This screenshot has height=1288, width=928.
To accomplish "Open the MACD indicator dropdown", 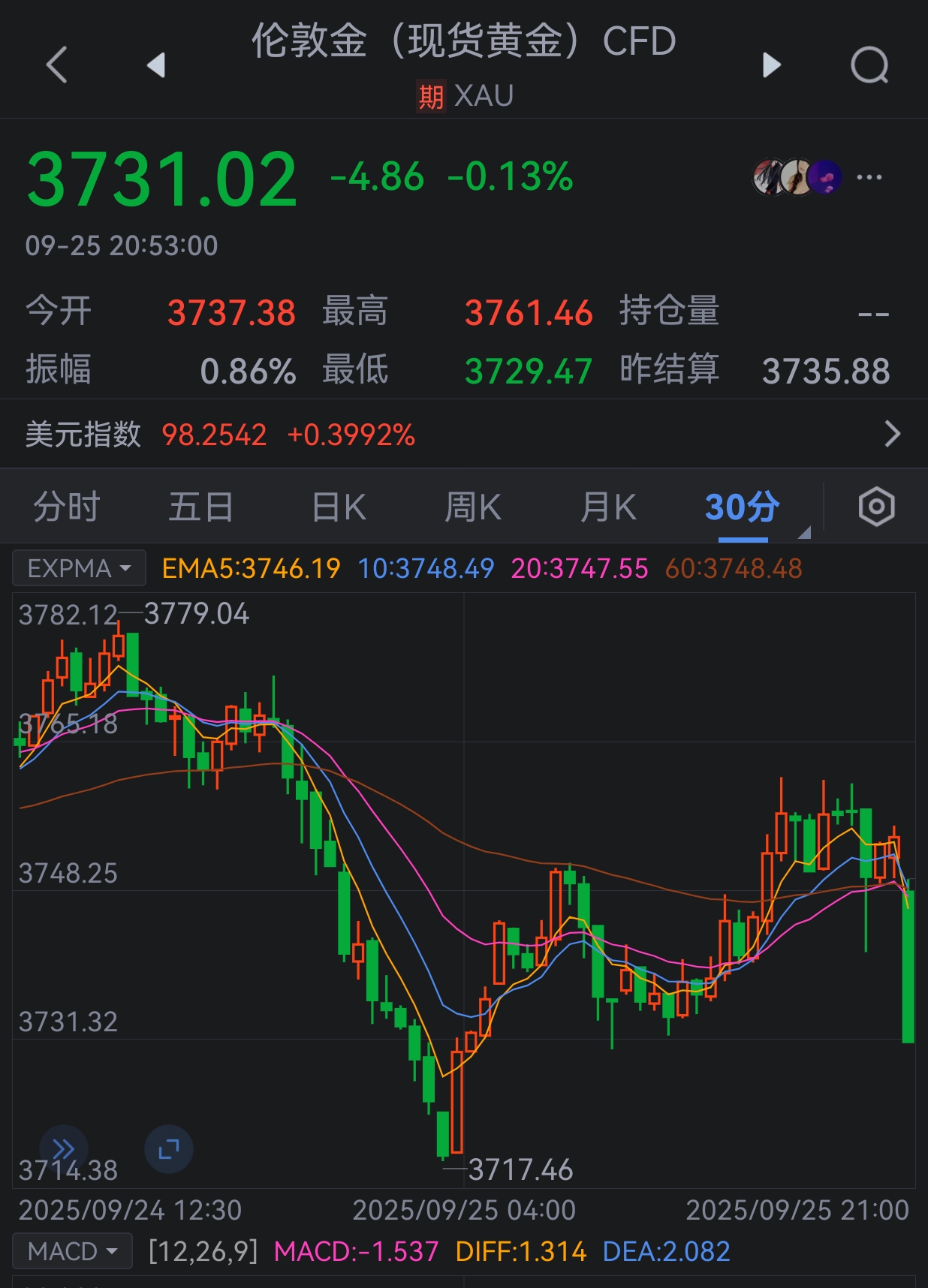I will click(72, 1251).
